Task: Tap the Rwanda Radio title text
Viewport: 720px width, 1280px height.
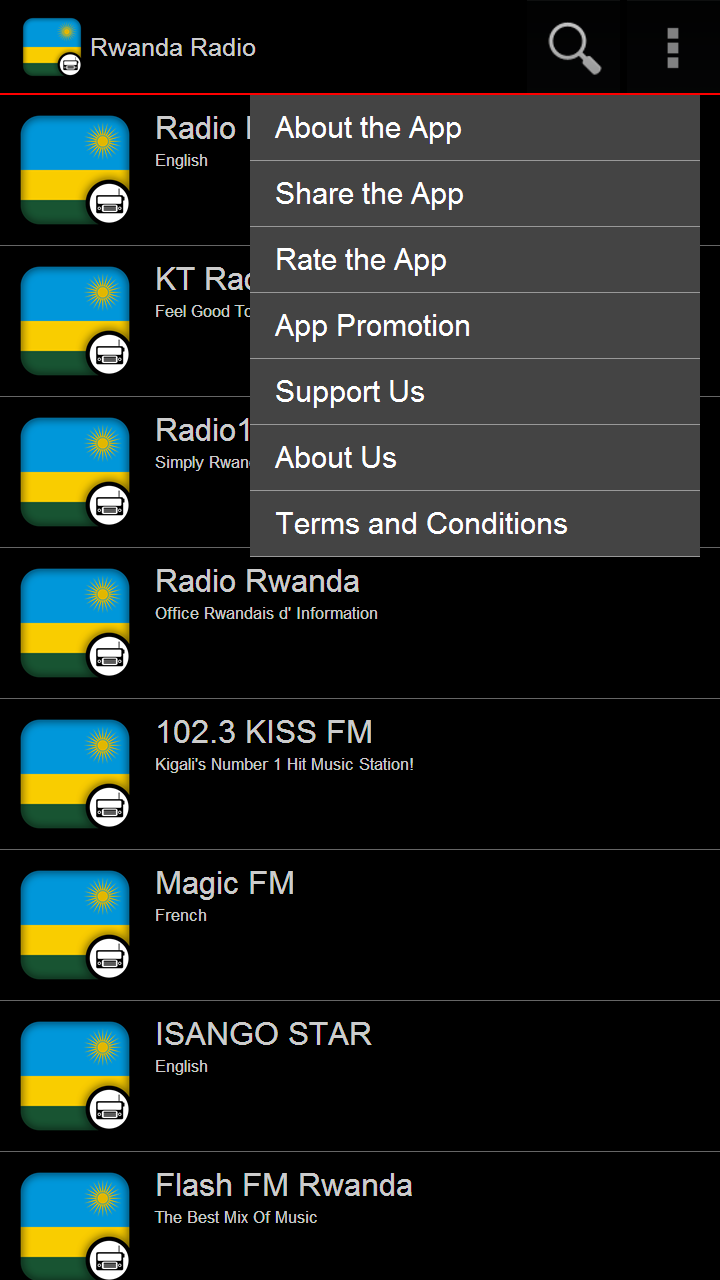Action: tap(172, 47)
